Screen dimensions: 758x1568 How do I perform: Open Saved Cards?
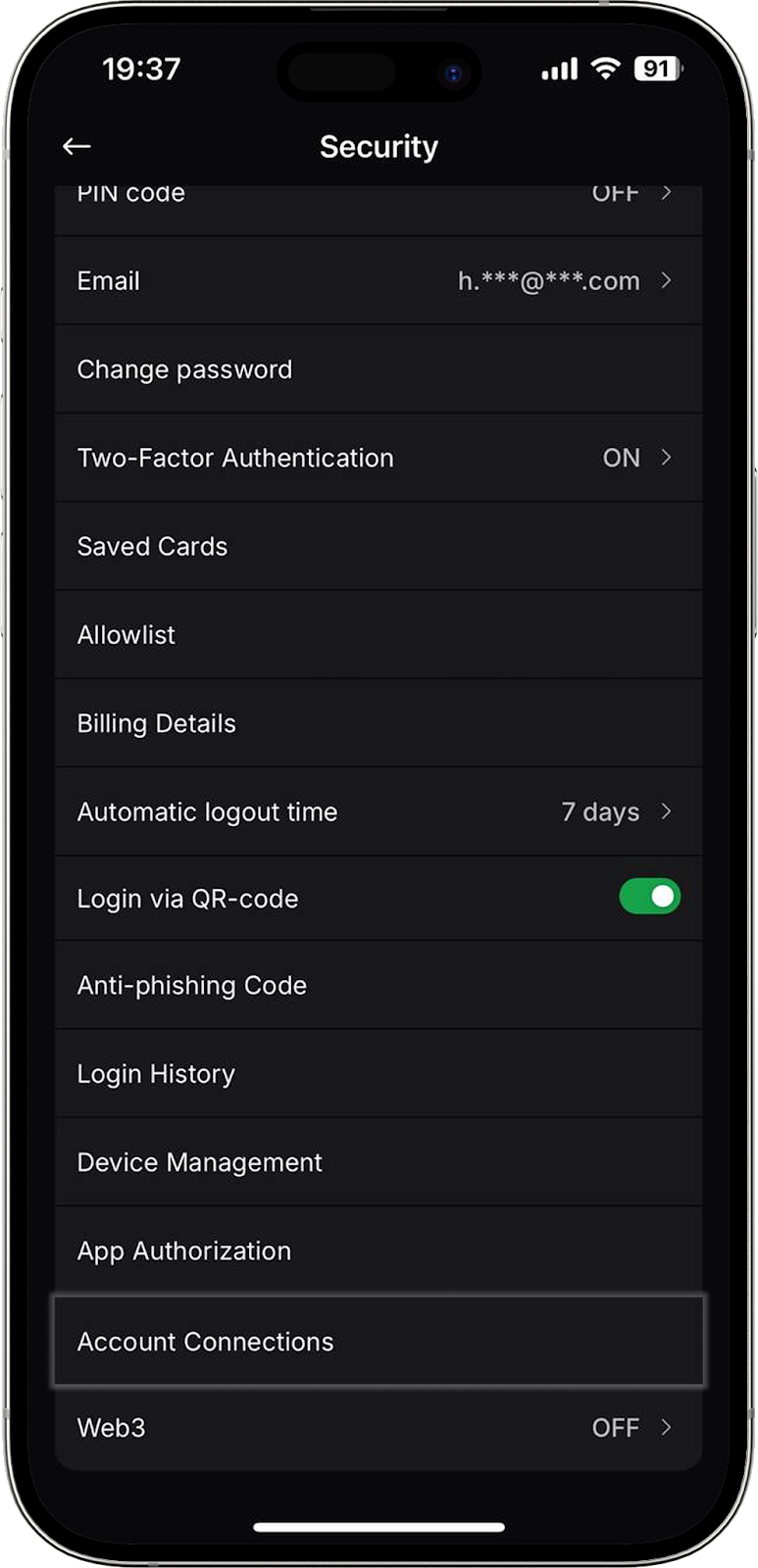(x=378, y=546)
